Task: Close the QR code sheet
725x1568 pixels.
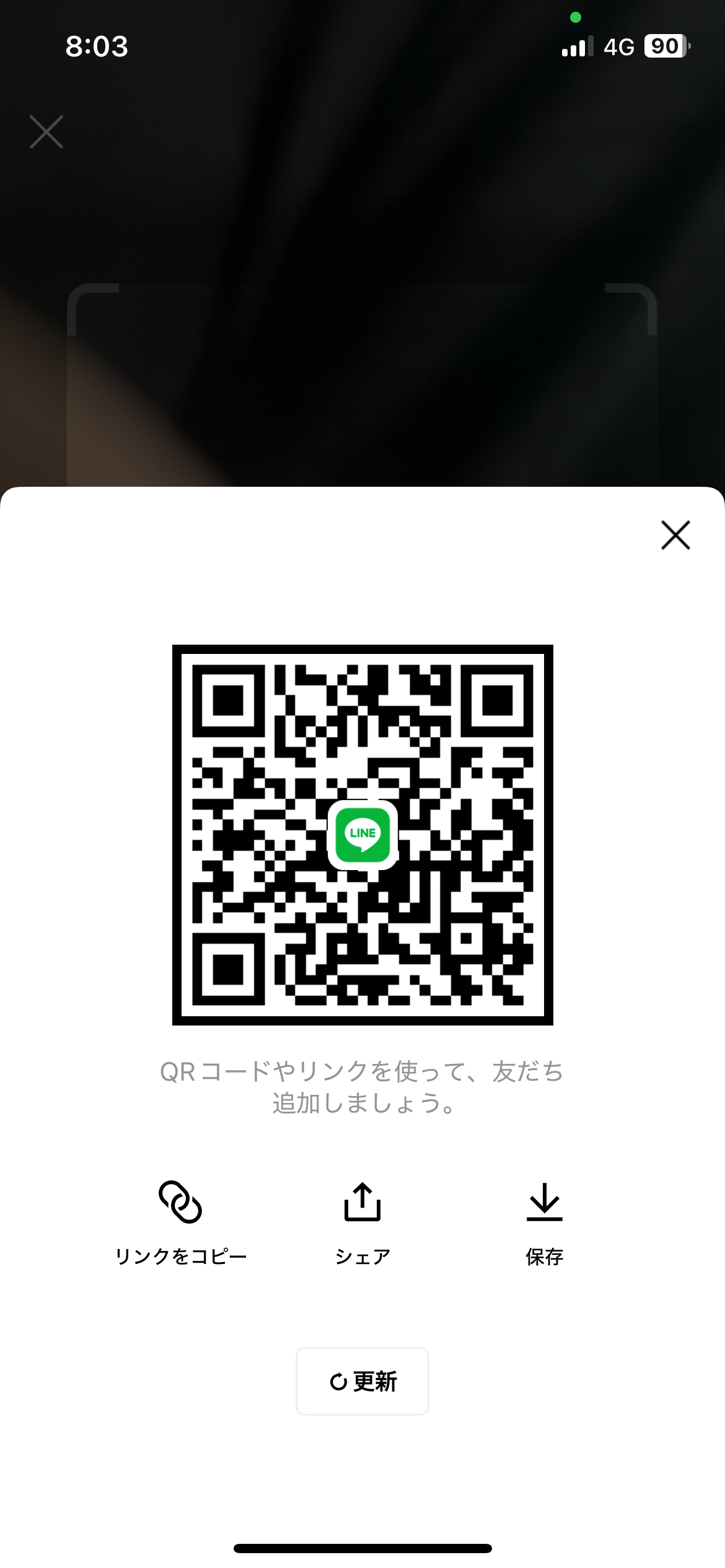Action: tap(675, 535)
